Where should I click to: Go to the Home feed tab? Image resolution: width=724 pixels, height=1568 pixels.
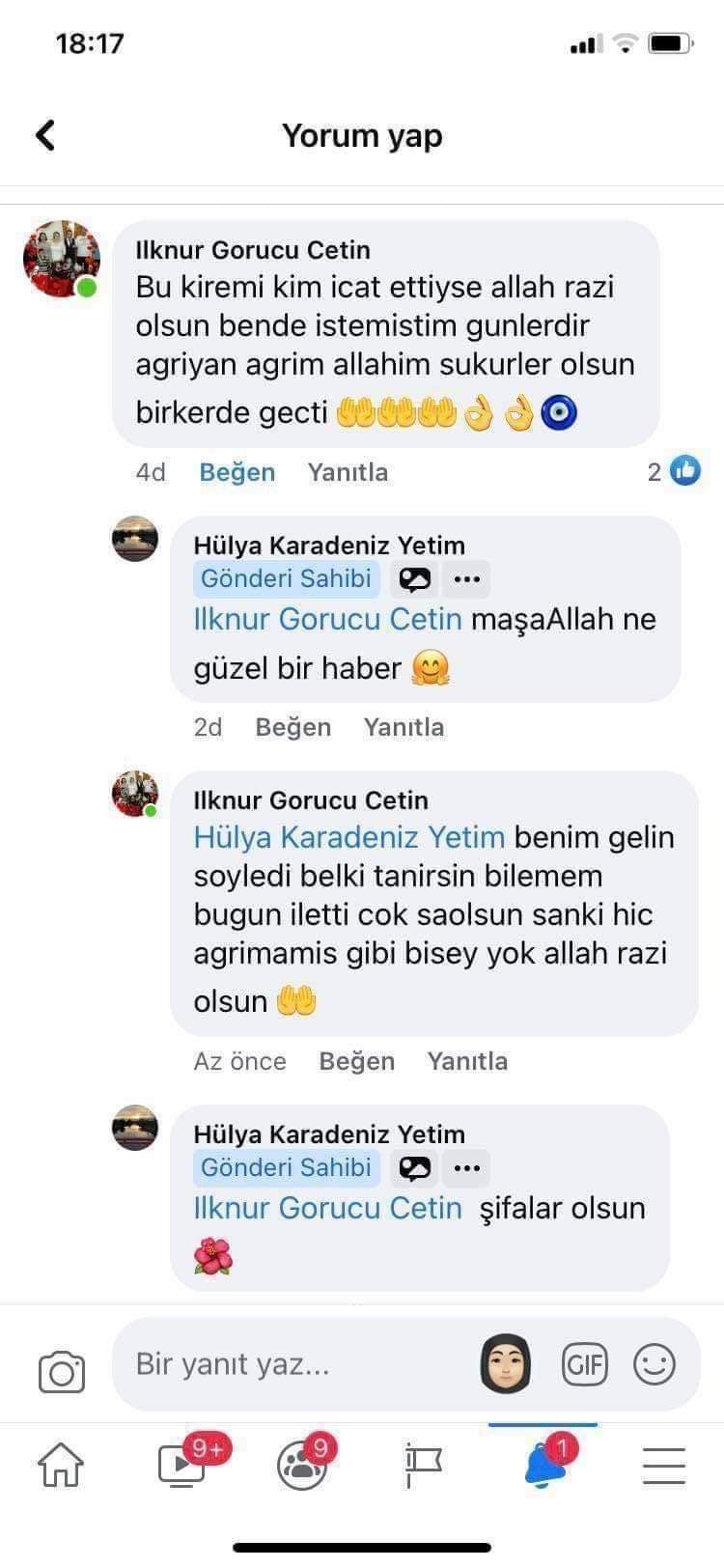pyautogui.click(x=60, y=1465)
